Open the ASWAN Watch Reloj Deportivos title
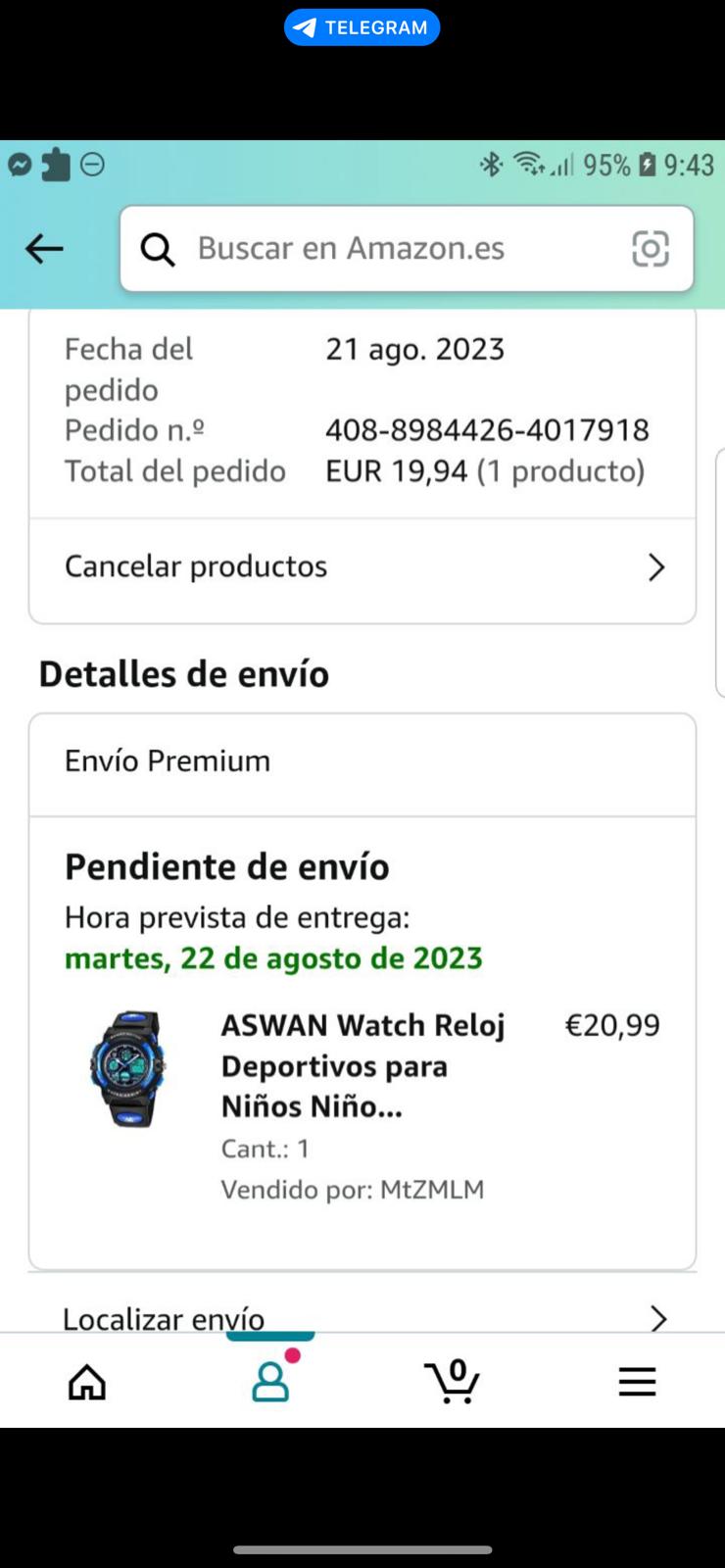This screenshot has height=1568, width=725. [362, 1065]
